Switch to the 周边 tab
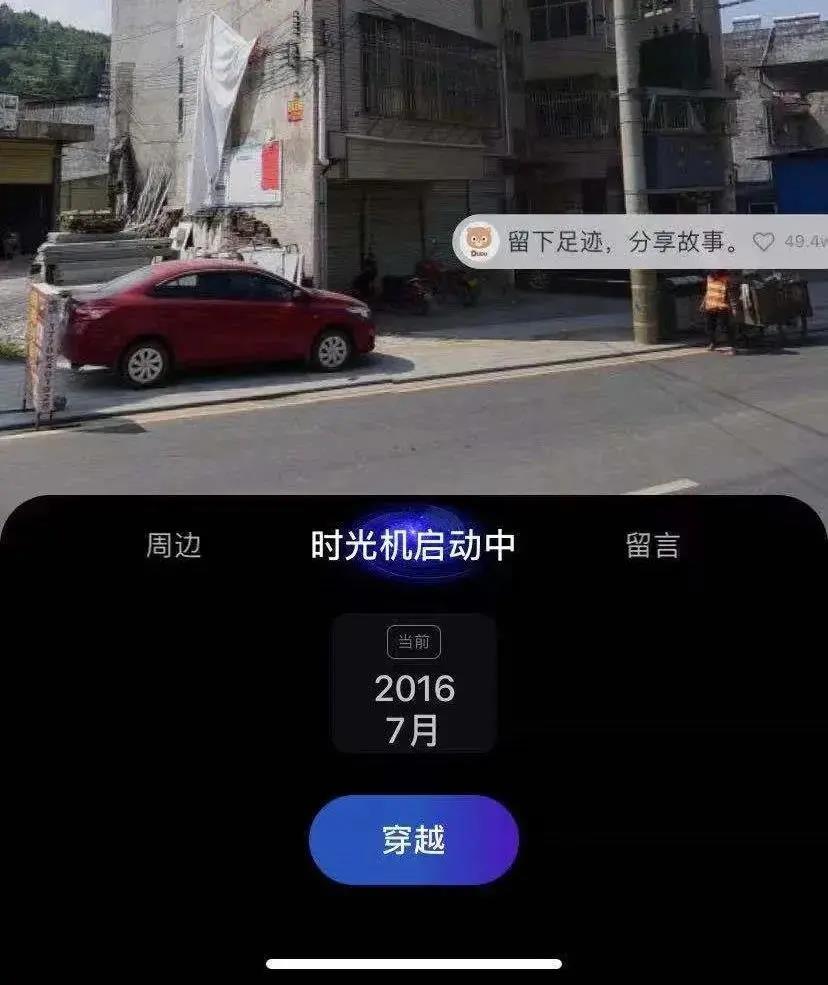Screen dimensions: 828x985 [174, 545]
